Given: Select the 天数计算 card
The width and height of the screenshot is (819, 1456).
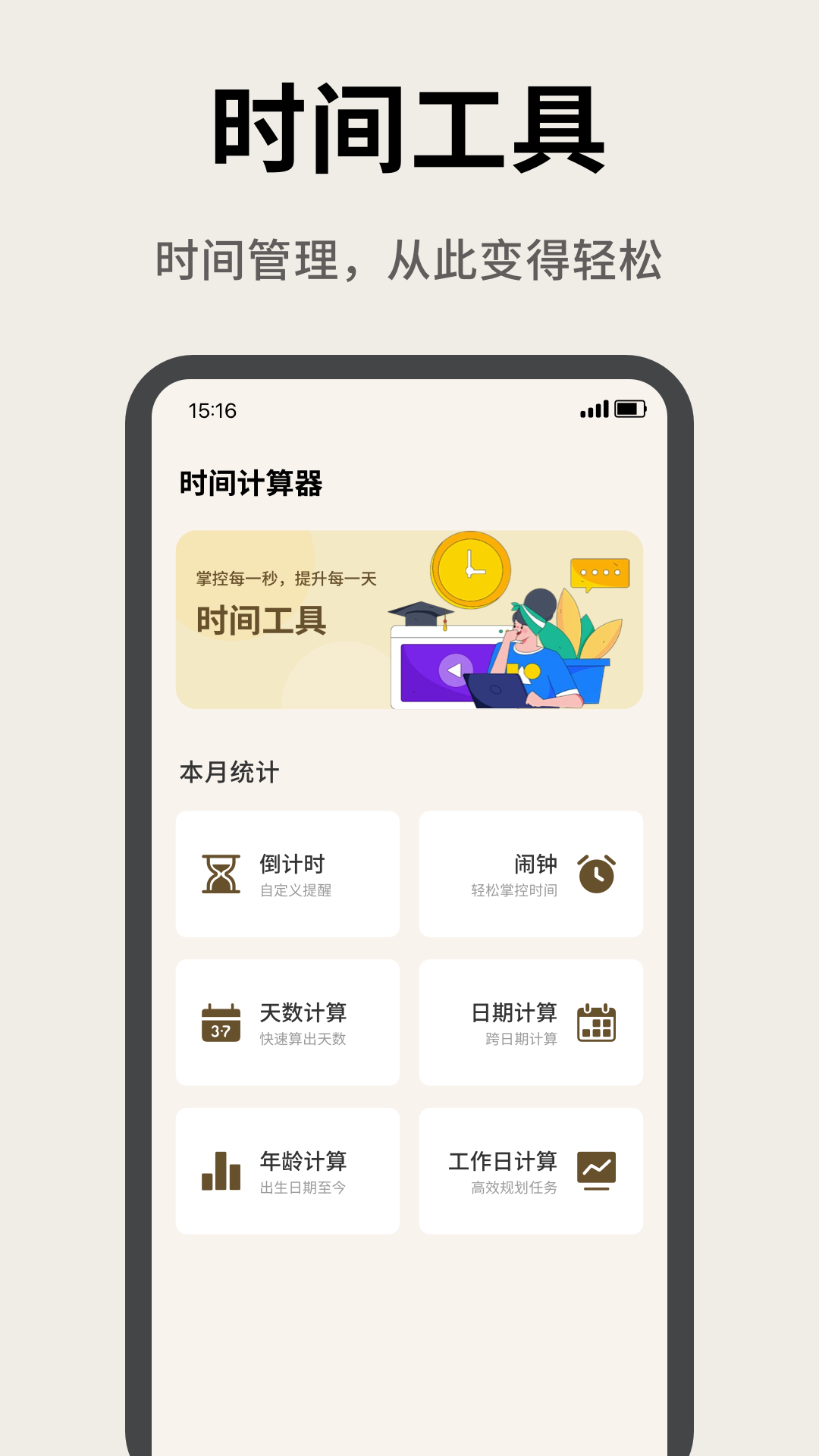Looking at the screenshot, I should 288,1021.
